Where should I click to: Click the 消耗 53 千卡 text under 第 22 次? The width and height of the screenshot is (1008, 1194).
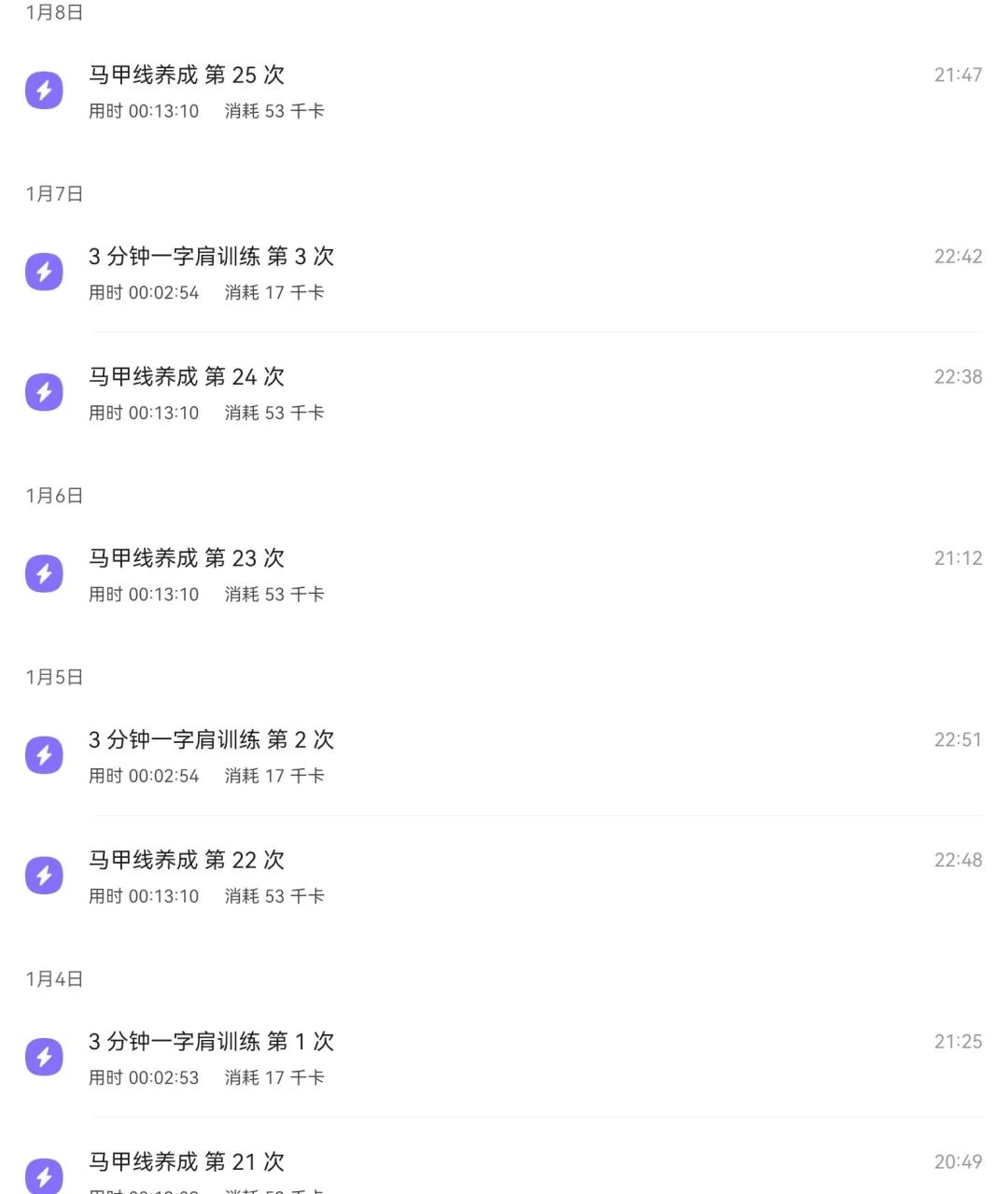pos(273,895)
